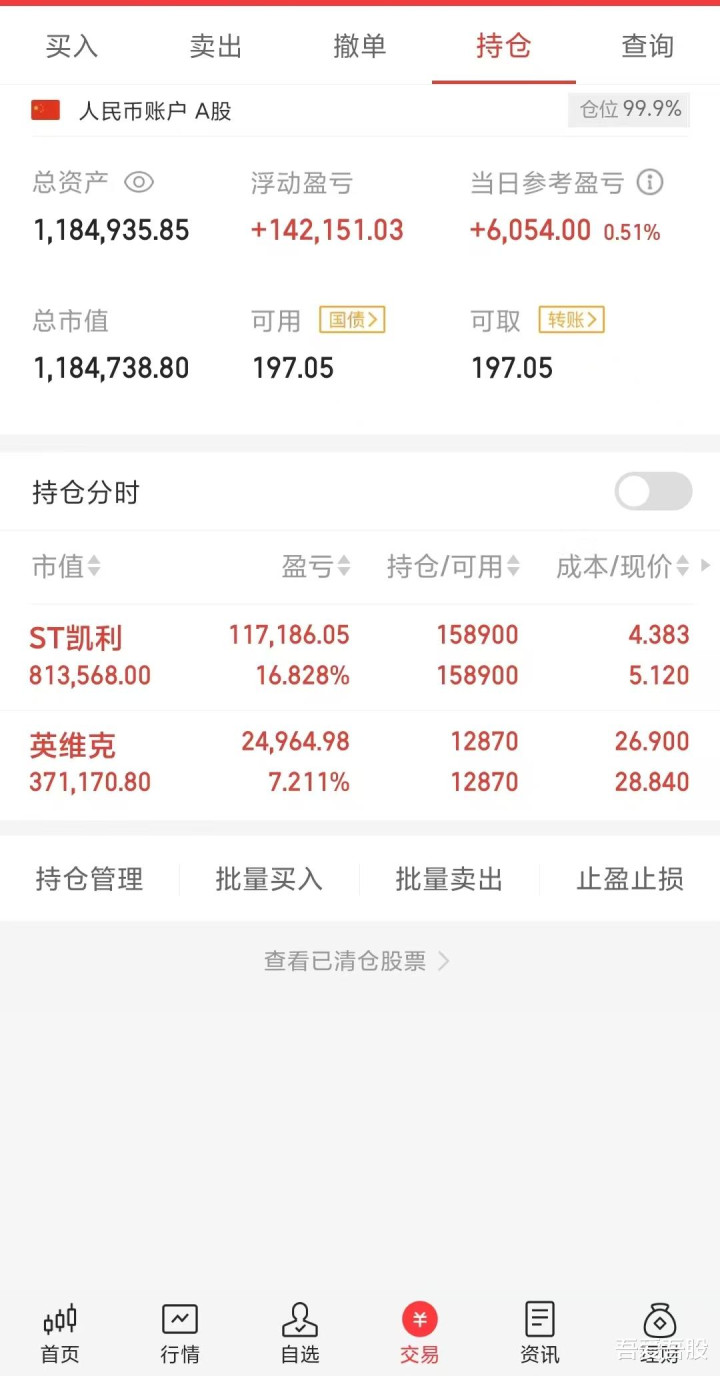Go to the 自选 bottom tab

click(300, 1335)
